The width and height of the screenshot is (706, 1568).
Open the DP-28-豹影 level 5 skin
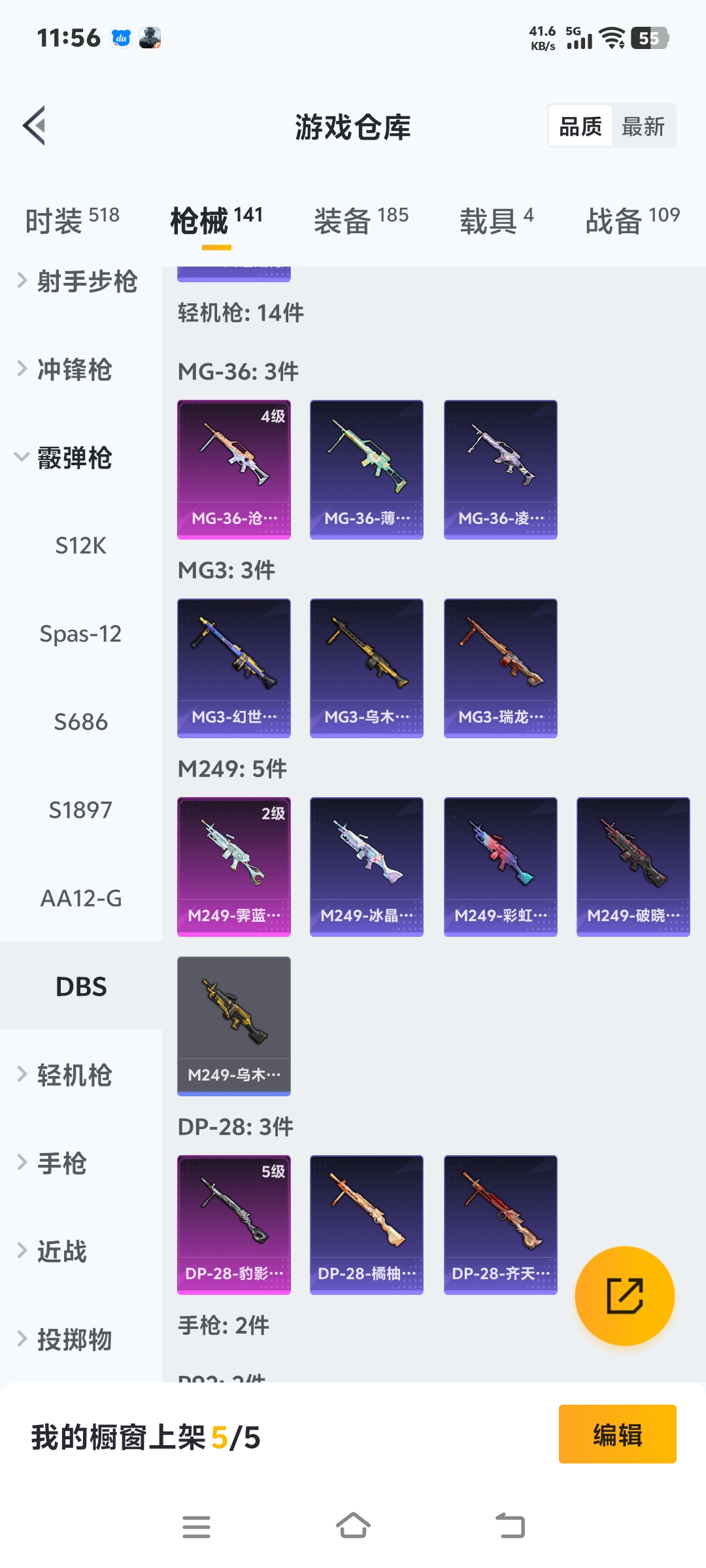point(234,1225)
